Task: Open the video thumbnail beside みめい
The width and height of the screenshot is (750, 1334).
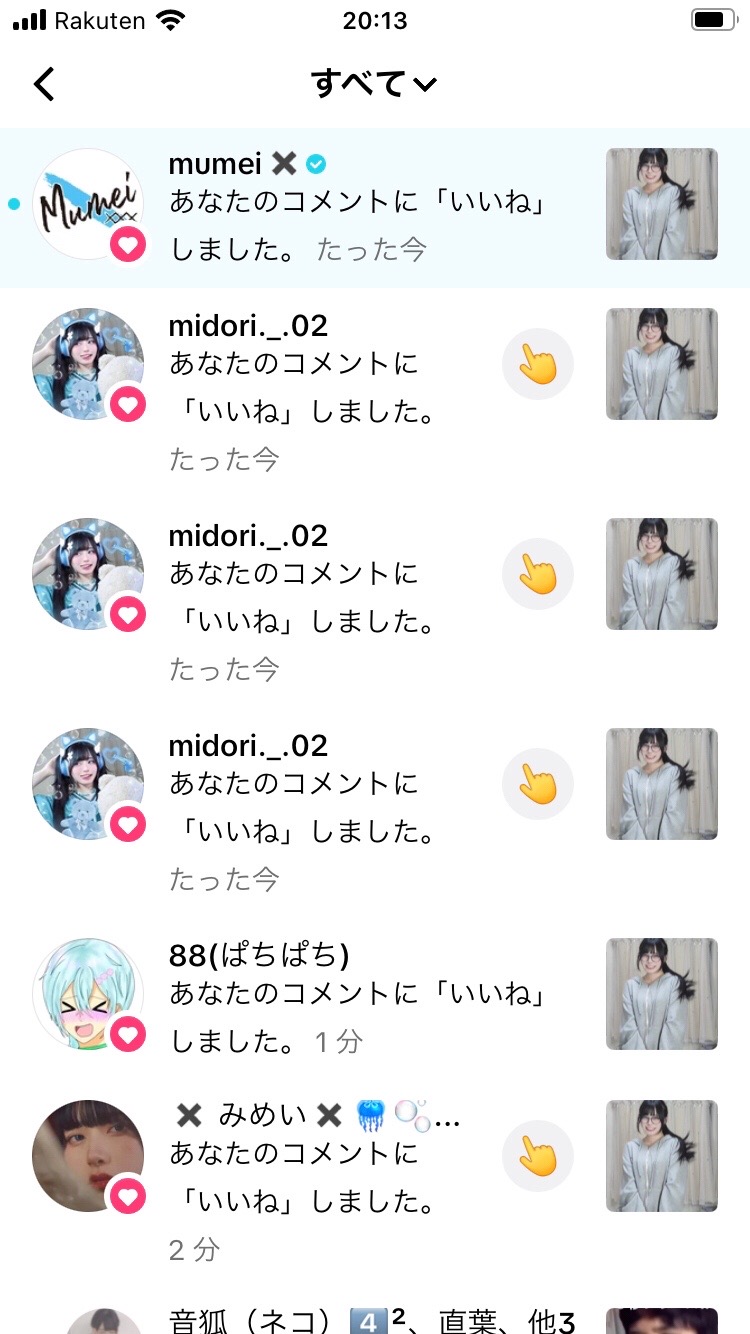Action: click(x=662, y=1156)
